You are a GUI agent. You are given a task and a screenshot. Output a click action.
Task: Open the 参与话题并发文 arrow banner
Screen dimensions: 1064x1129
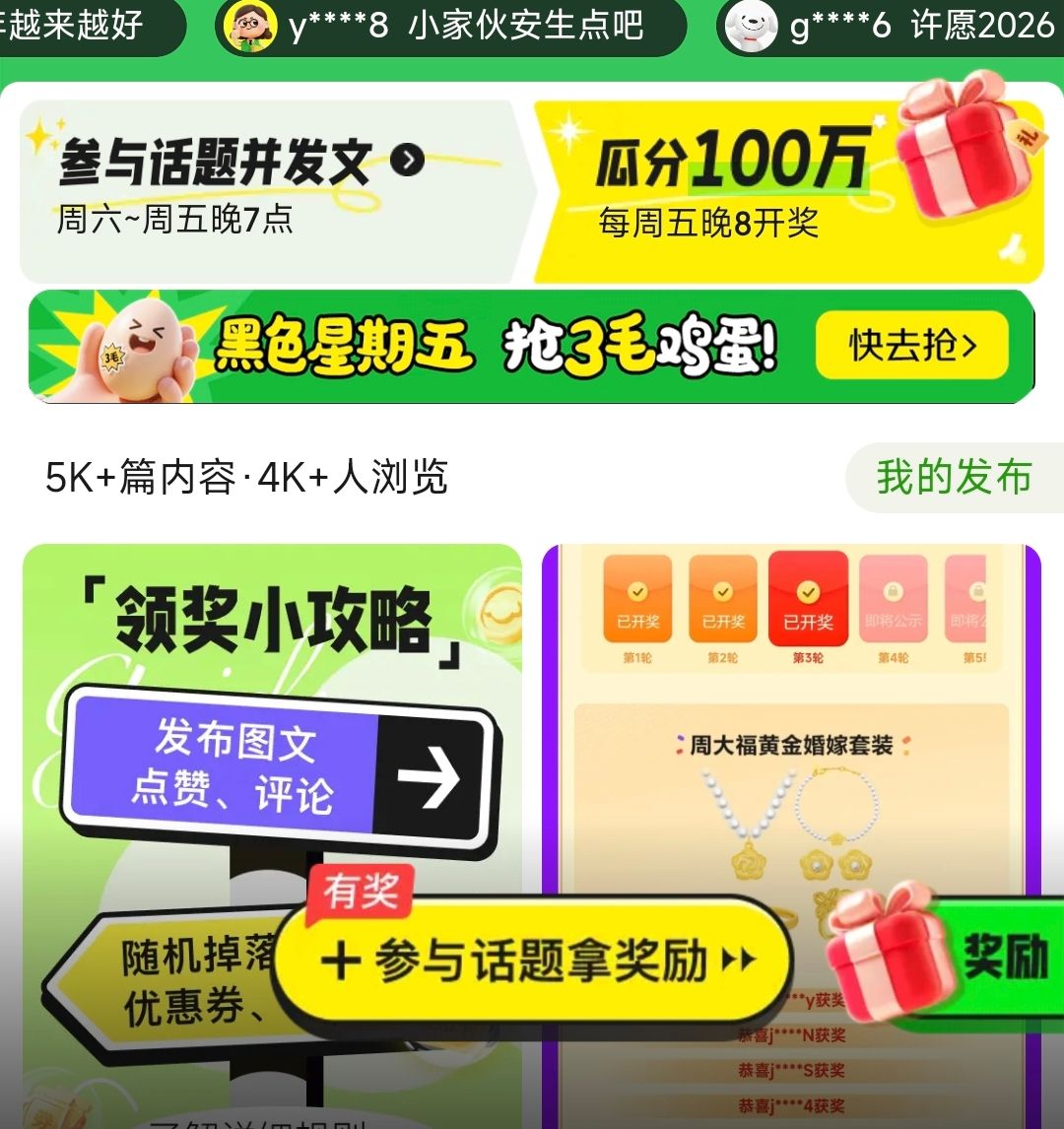click(x=277, y=191)
